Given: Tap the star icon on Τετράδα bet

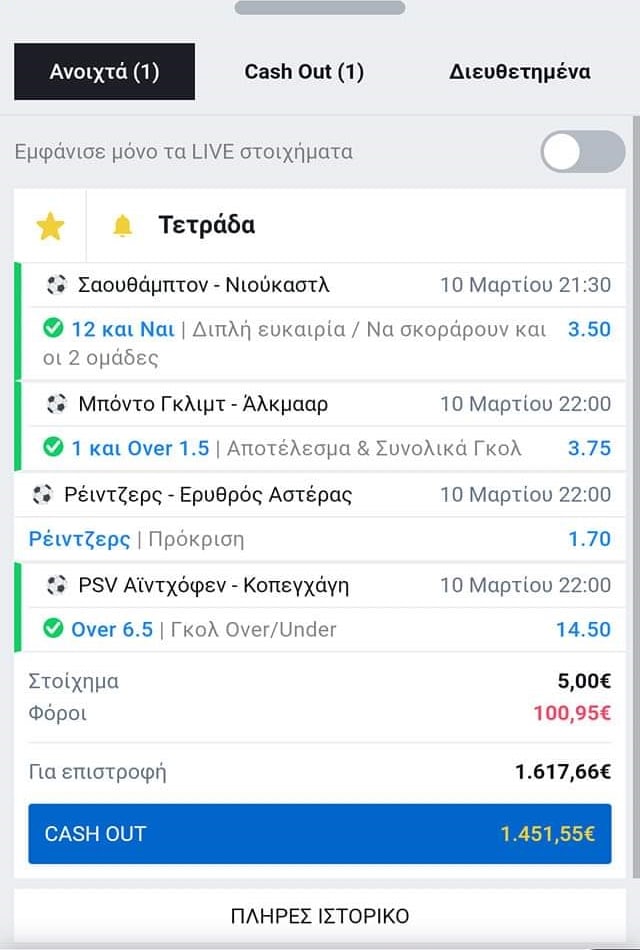Looking at the screenshot, I should [x=50, y=226].
